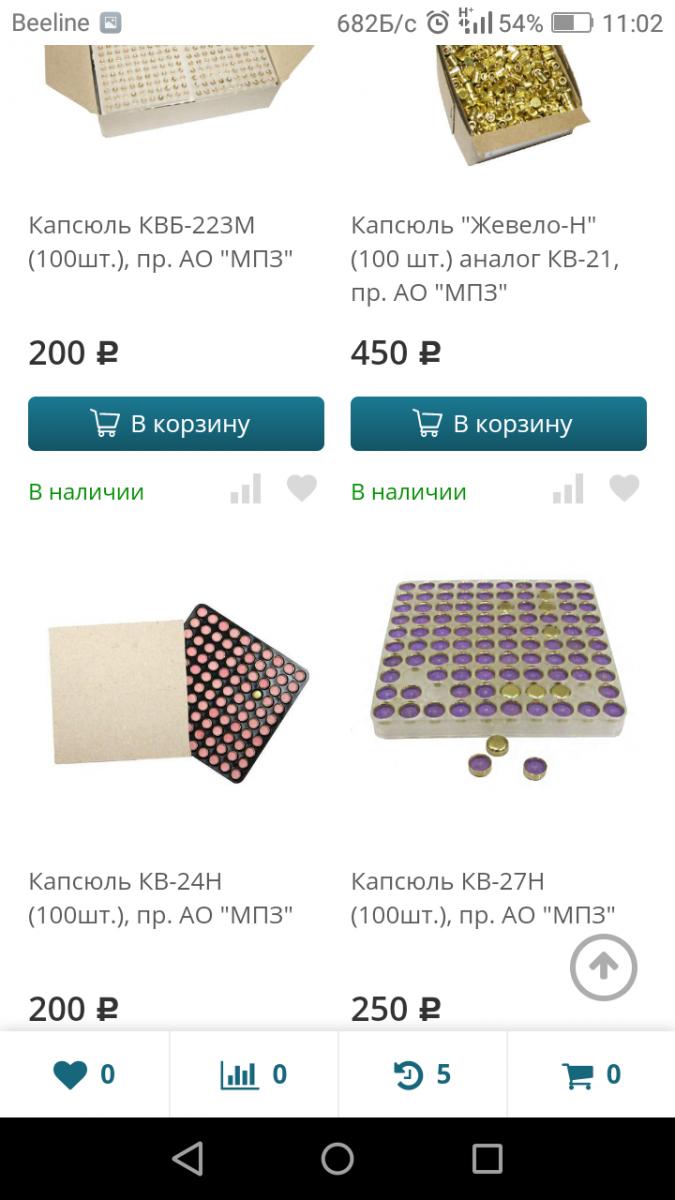The height and width of the screenshot is (1200, 675).
Task: Open recently viewed items history
Action: pos(422,1075)
